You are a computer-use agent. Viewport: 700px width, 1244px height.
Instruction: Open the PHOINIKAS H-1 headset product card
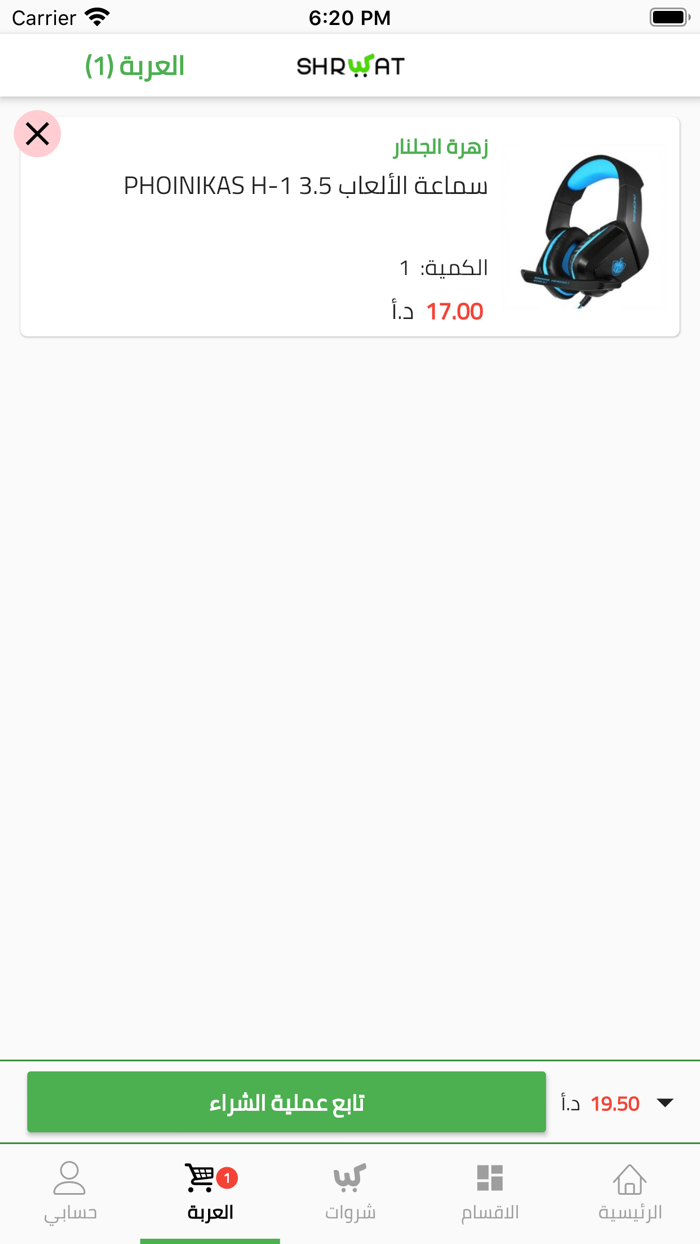(350, 228)
